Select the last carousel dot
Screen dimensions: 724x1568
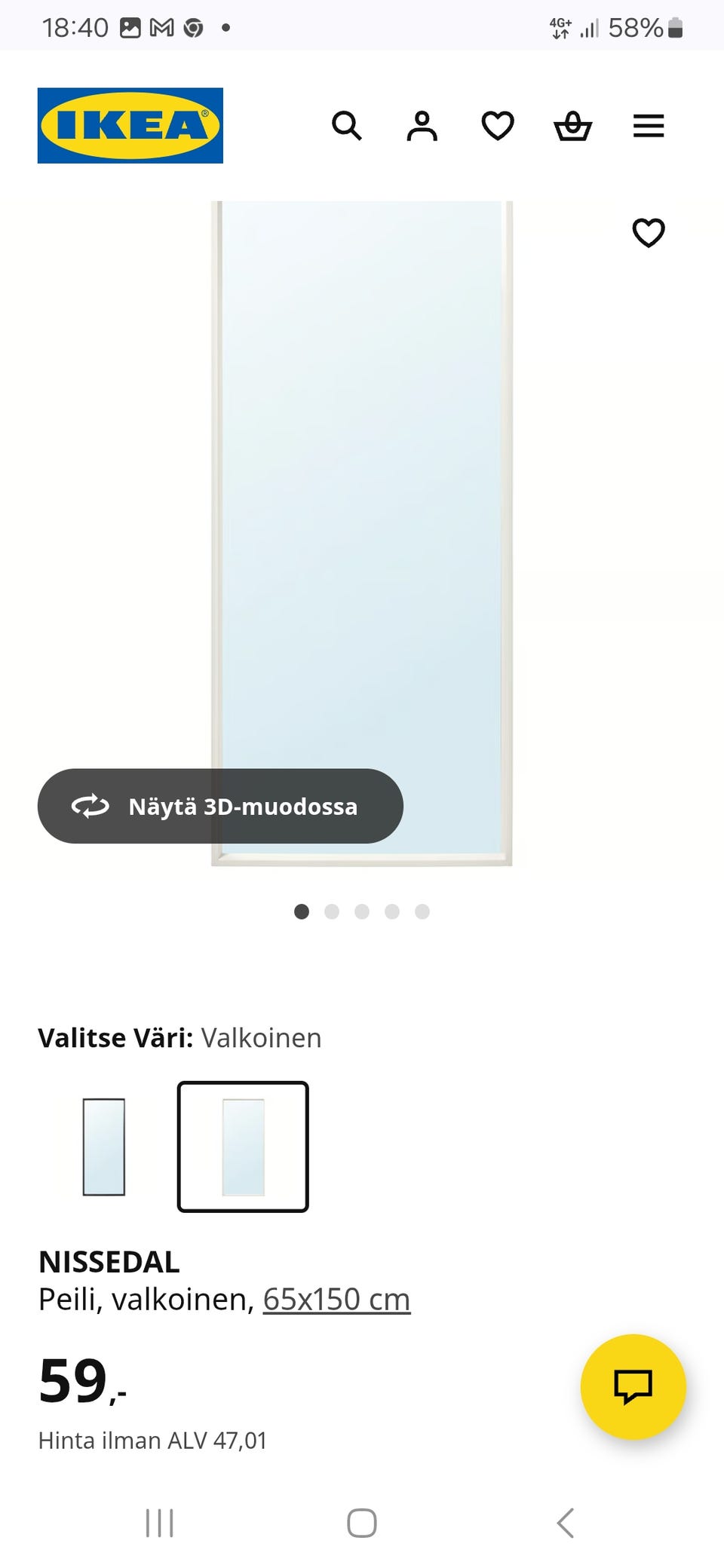422,911
